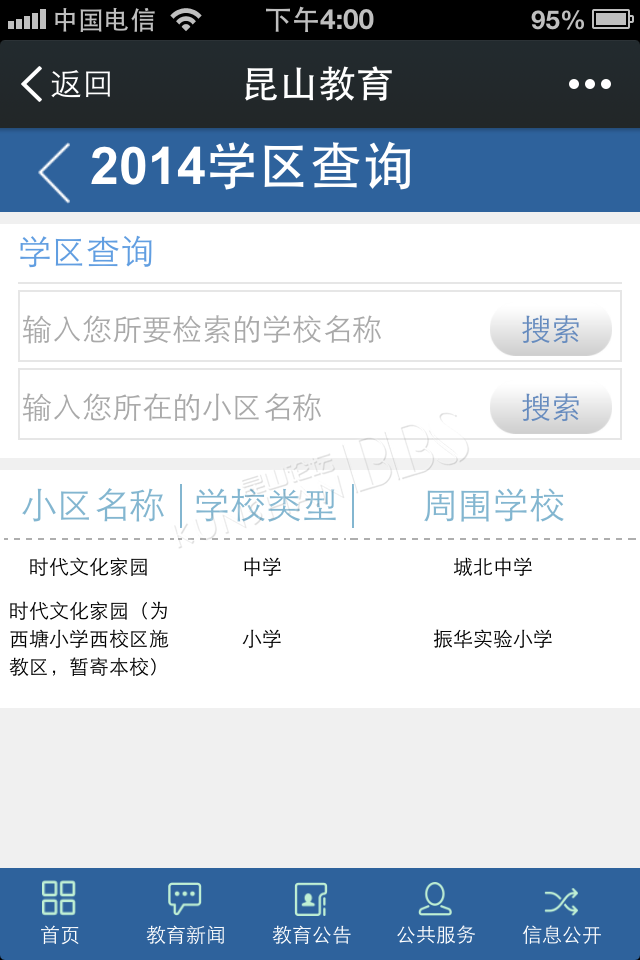Select the 公共服务 tab
640x960 pixels.
(x=435, y=913)
